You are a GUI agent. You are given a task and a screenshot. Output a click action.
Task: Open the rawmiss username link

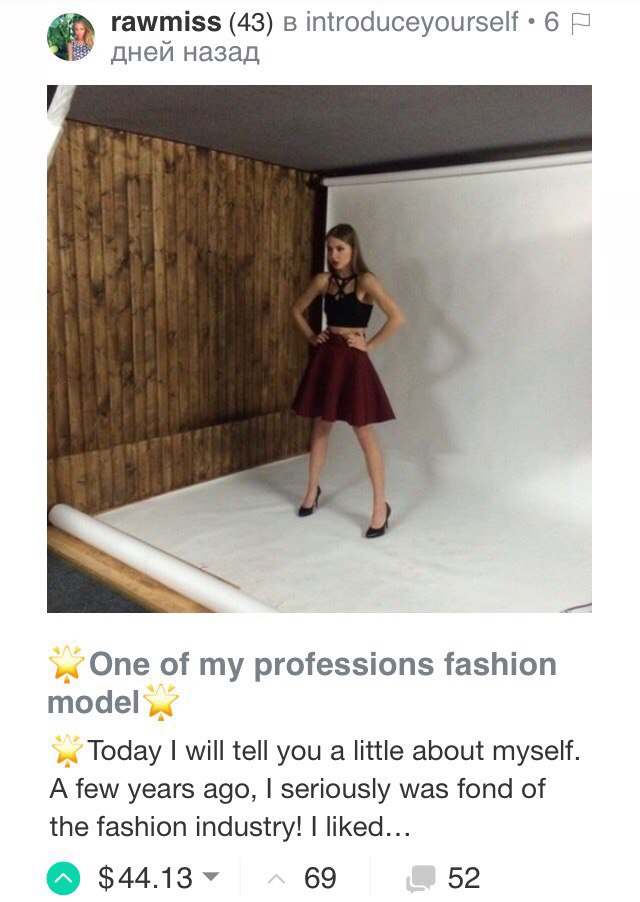coord(166,23)
